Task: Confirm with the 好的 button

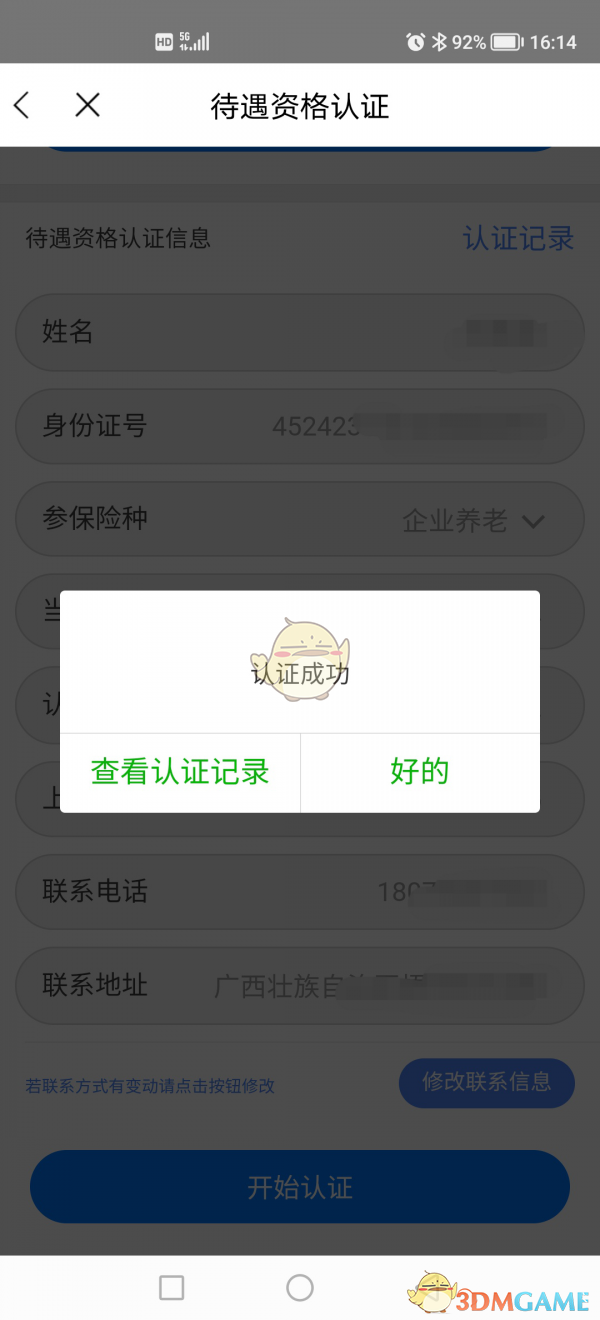Action: [420, 772]
